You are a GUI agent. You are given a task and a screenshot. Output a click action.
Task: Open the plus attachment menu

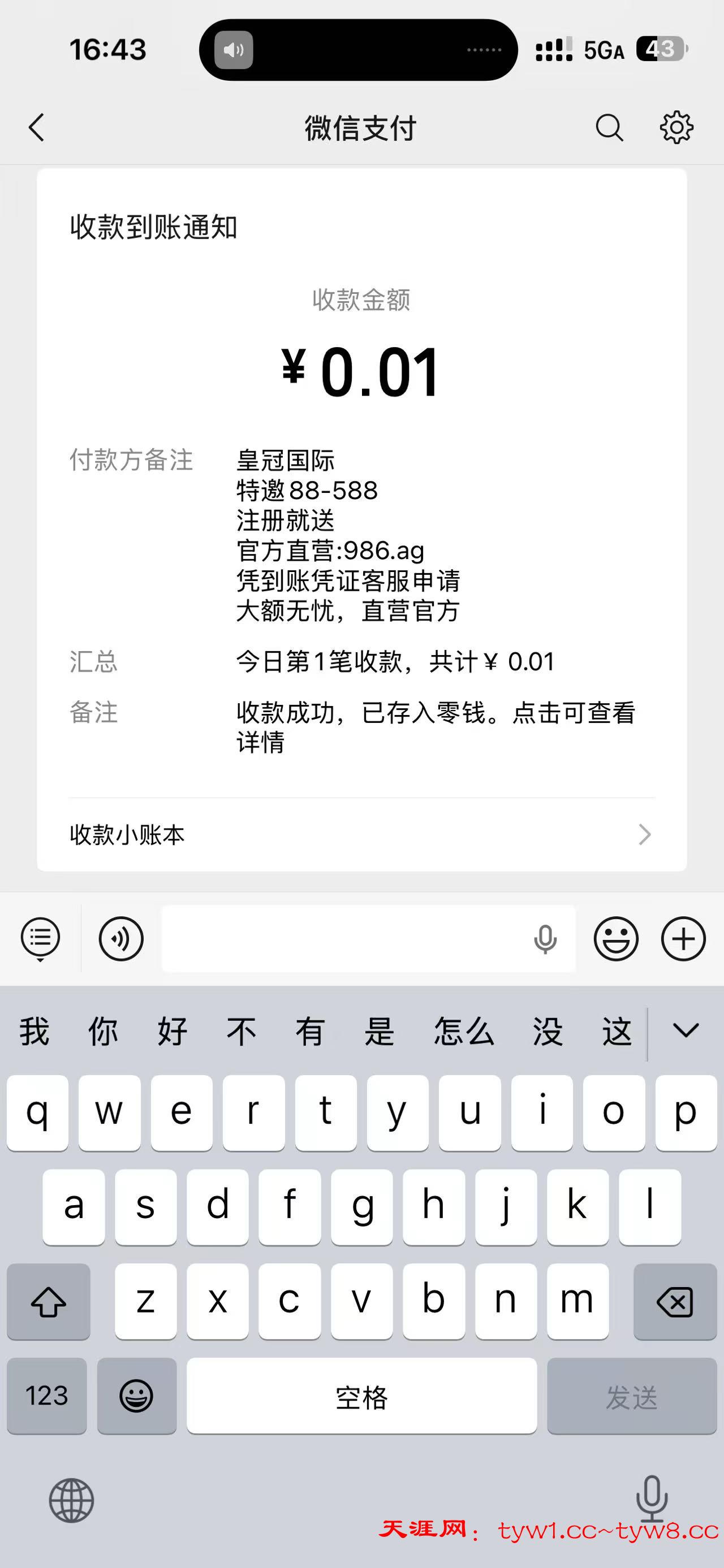(683, 938)
